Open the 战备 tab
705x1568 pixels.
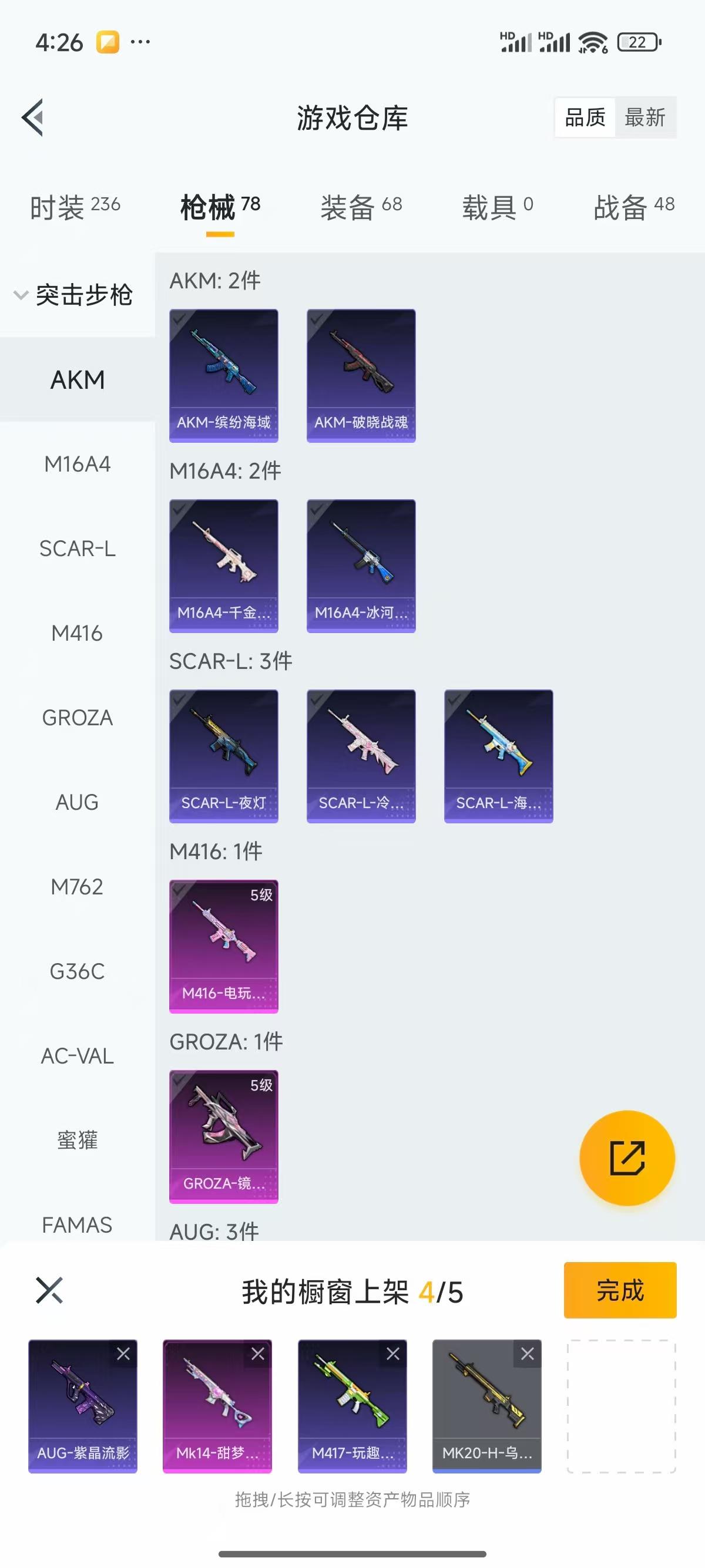(633, 207)
